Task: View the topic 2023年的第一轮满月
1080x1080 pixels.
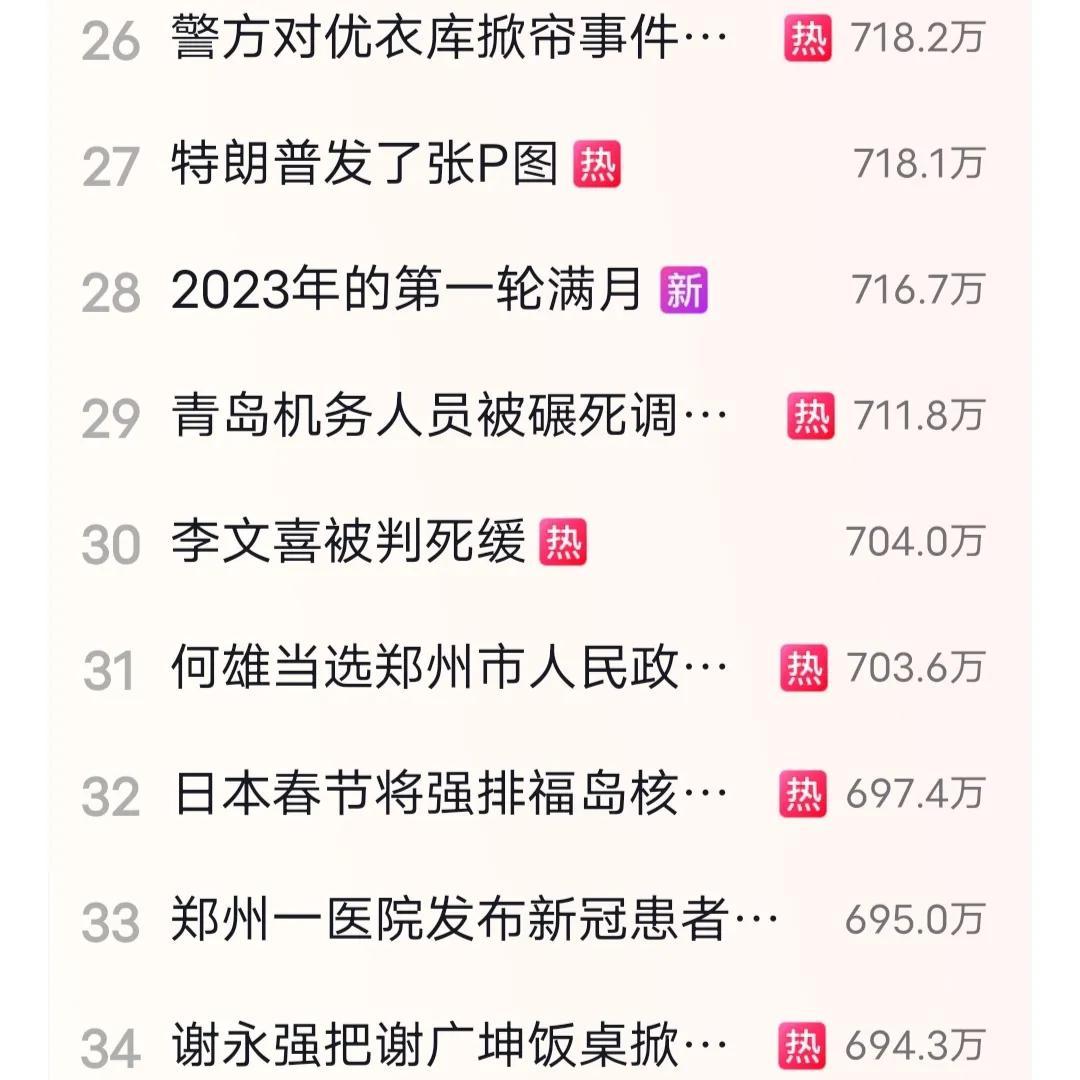Action: pyautogui.click(x=406, y=290)
